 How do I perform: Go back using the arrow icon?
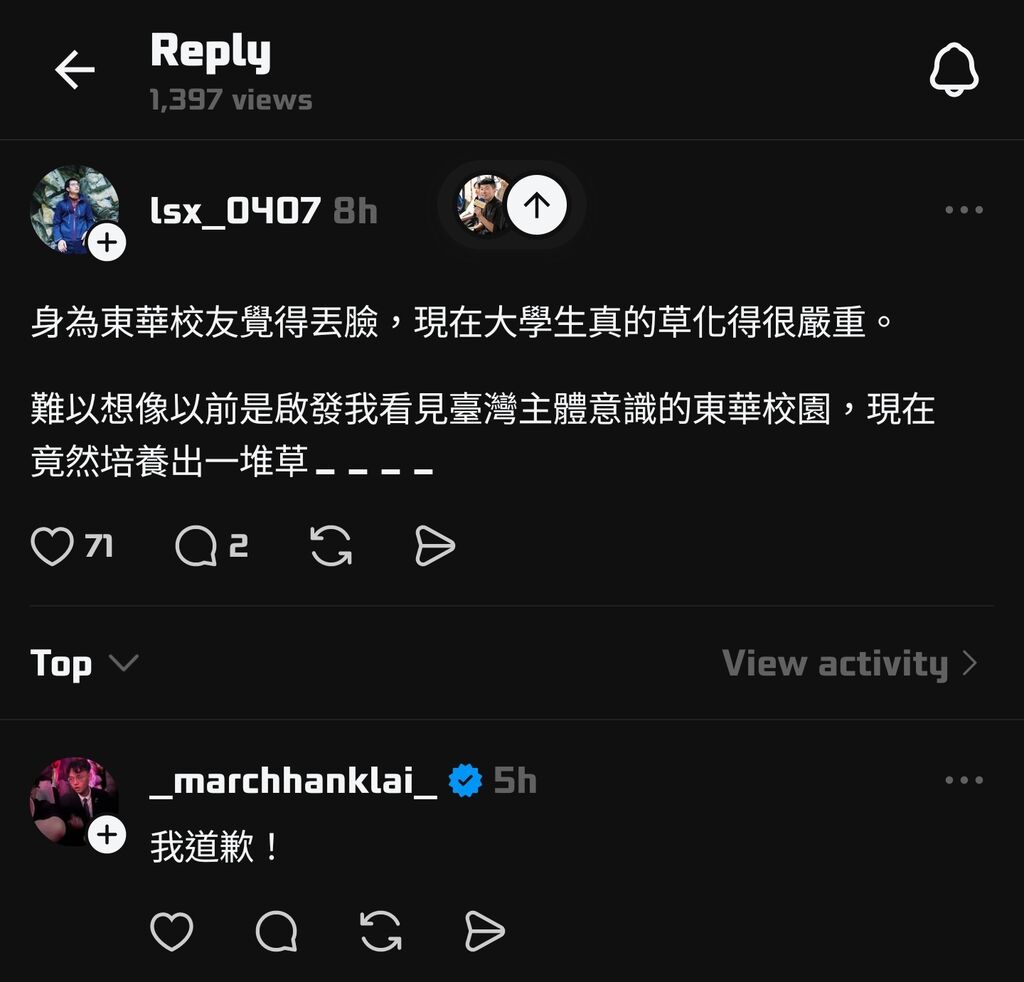(74, 70)
